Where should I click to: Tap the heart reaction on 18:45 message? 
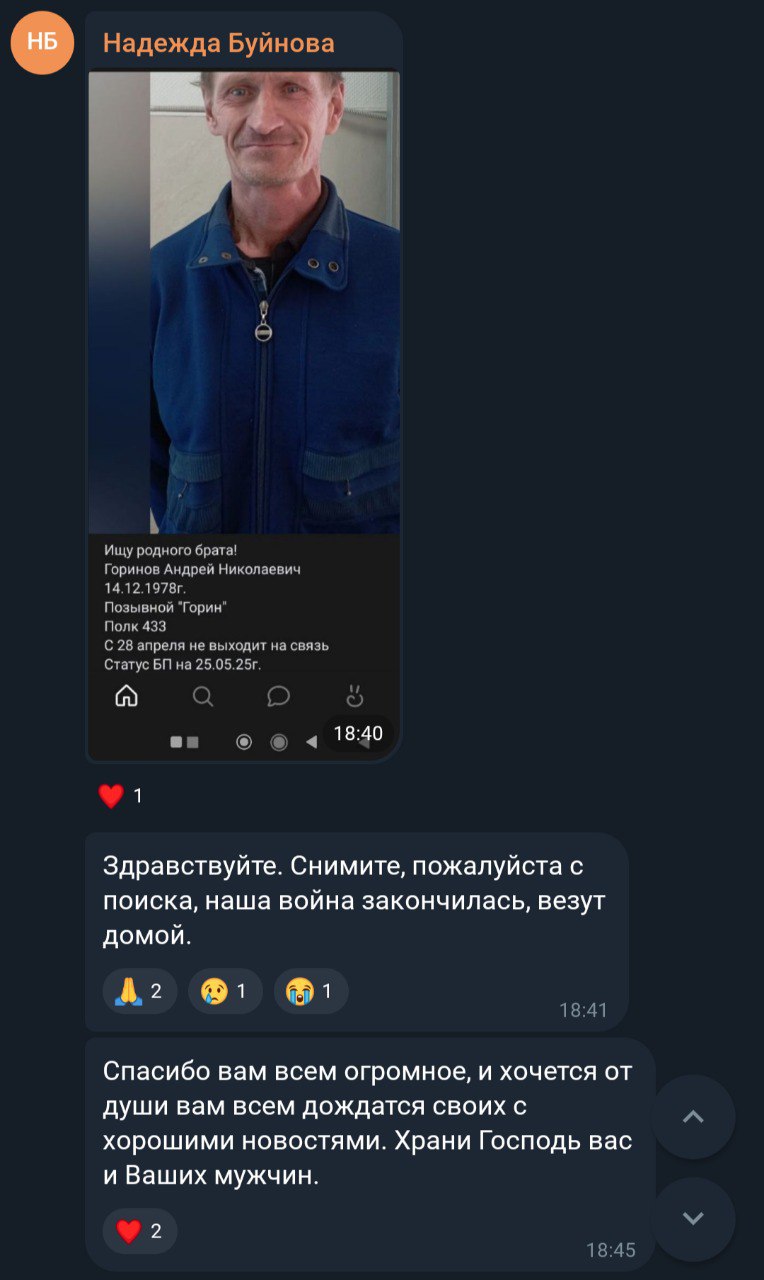click(x=139, y=1231)
